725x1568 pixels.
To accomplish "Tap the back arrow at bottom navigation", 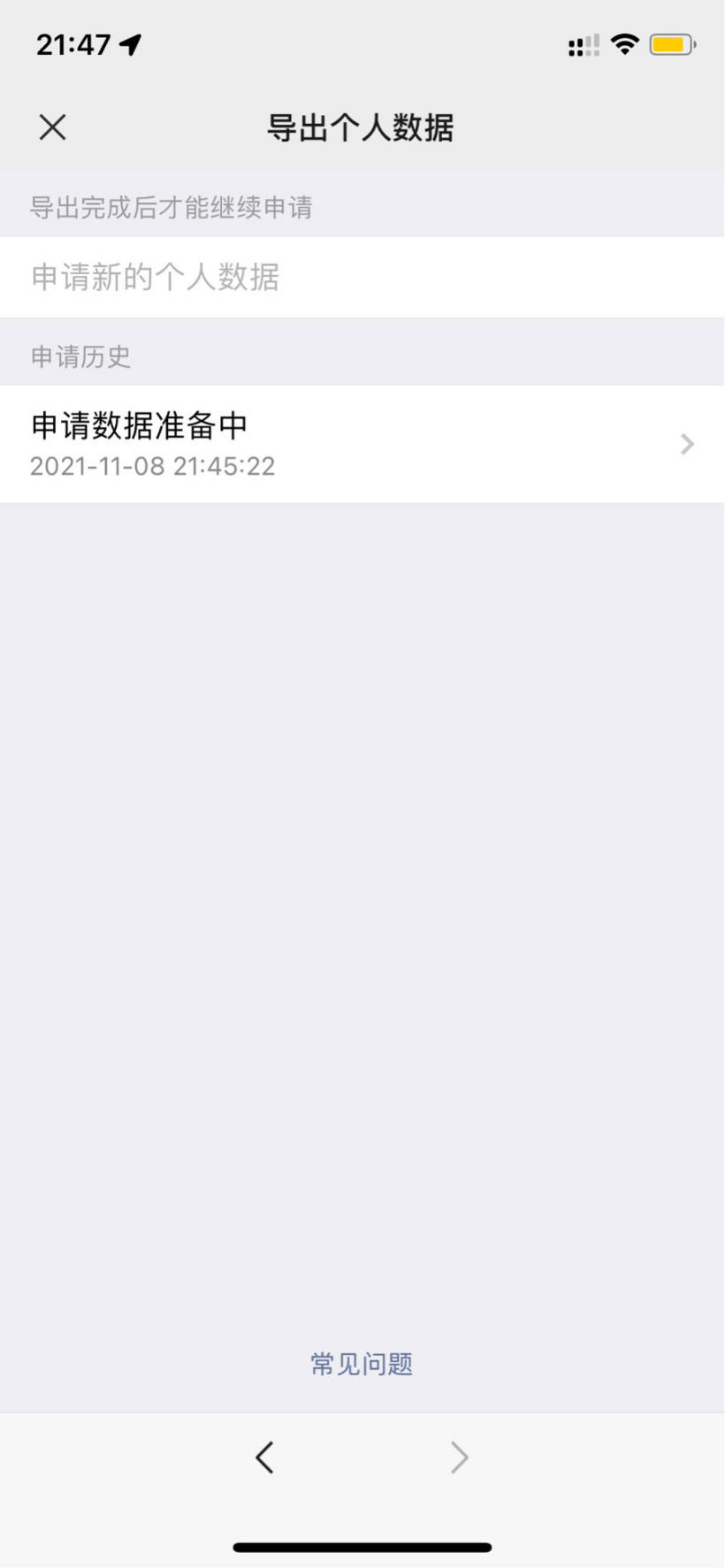I will pos(264,1457).
